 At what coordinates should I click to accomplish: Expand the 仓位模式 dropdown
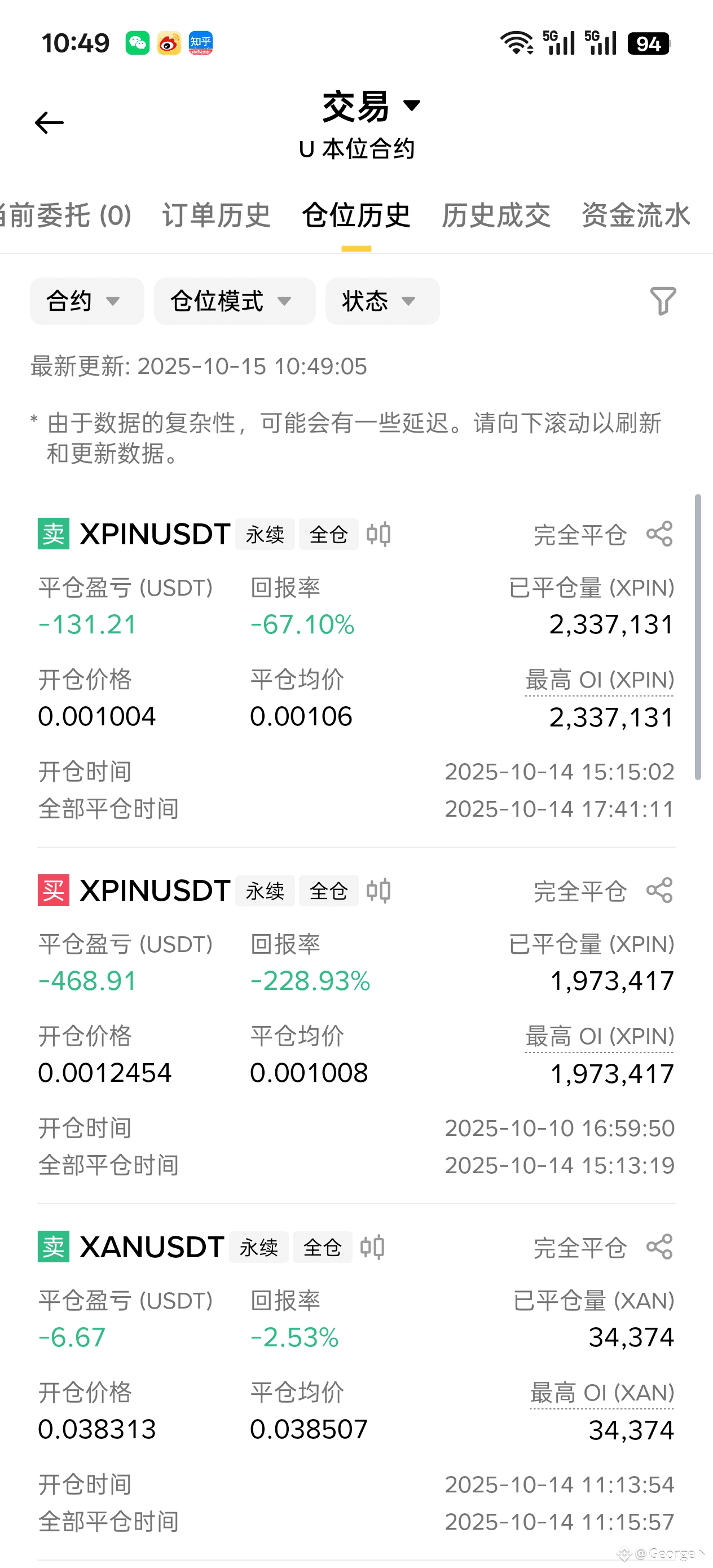(234, 301)
